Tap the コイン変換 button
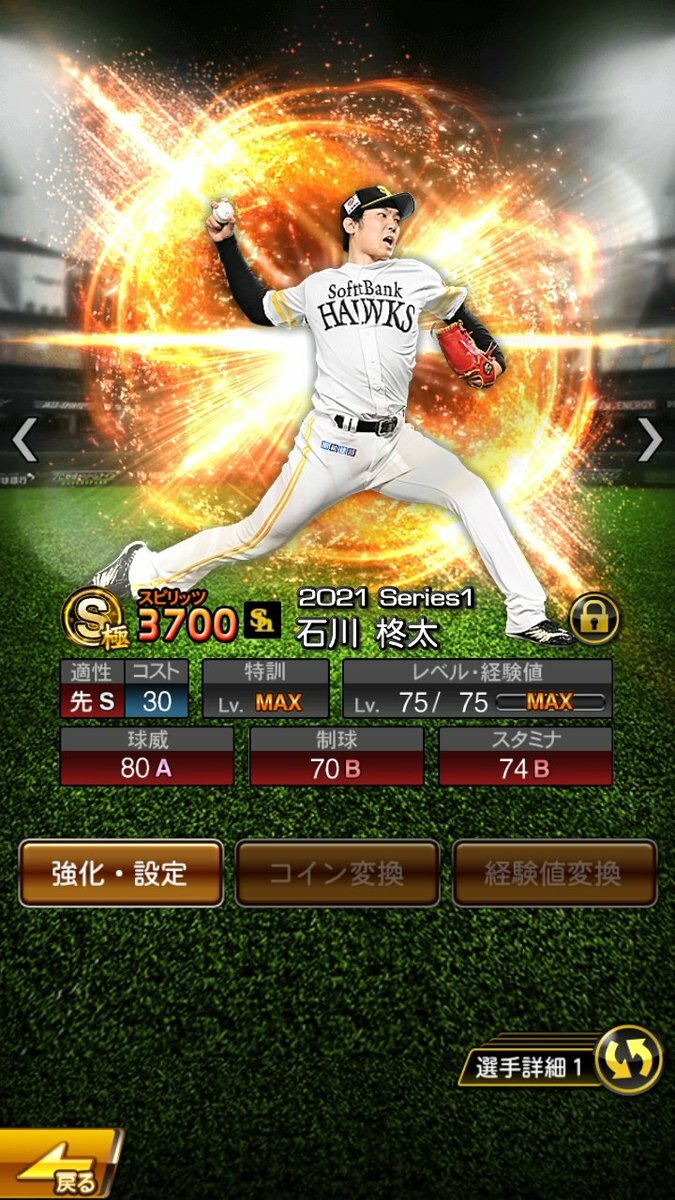Image resolution: width=675 pixels, height=1200 pixels. coord(337,873)
